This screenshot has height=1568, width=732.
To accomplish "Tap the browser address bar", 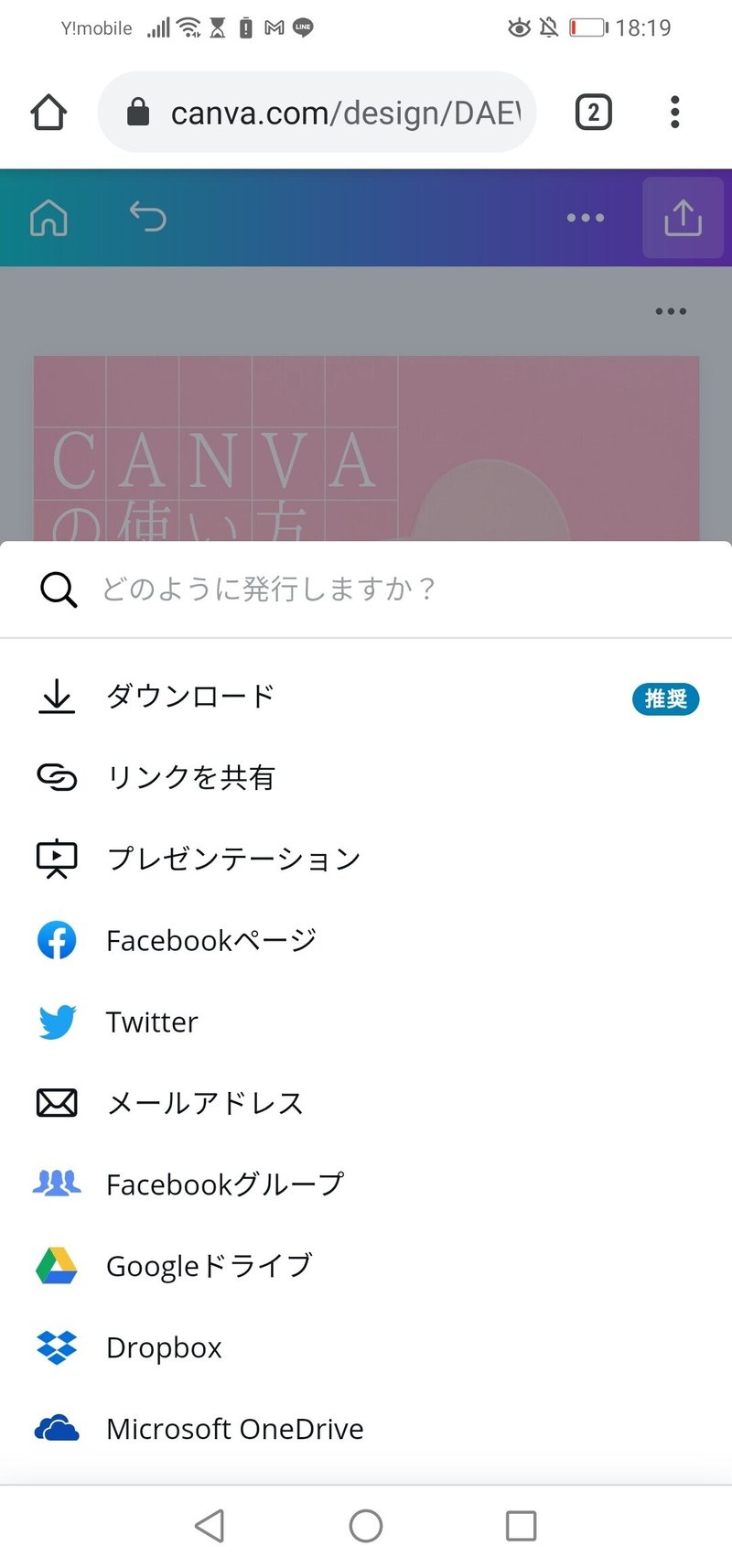I will (x=329, y=113).
